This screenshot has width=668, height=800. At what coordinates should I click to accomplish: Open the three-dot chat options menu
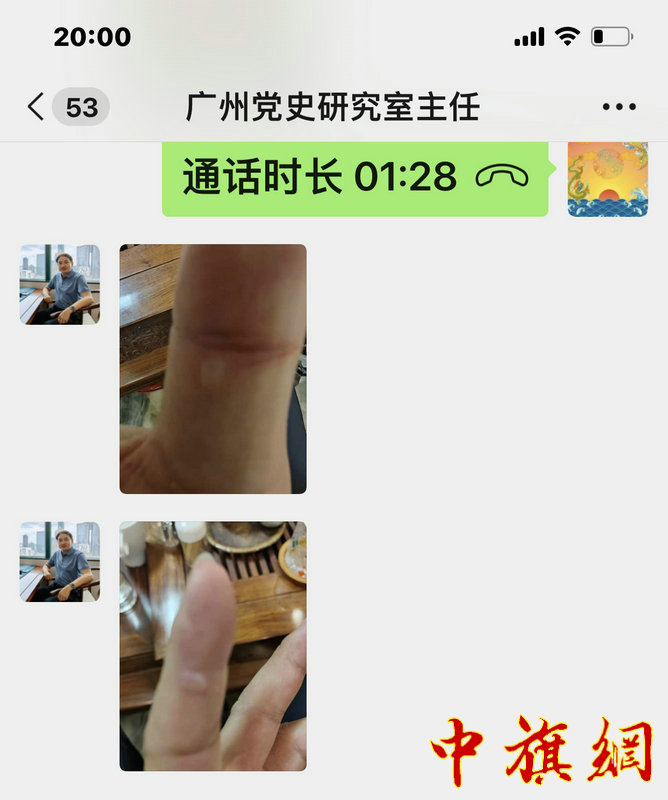[x=619, y=107]
